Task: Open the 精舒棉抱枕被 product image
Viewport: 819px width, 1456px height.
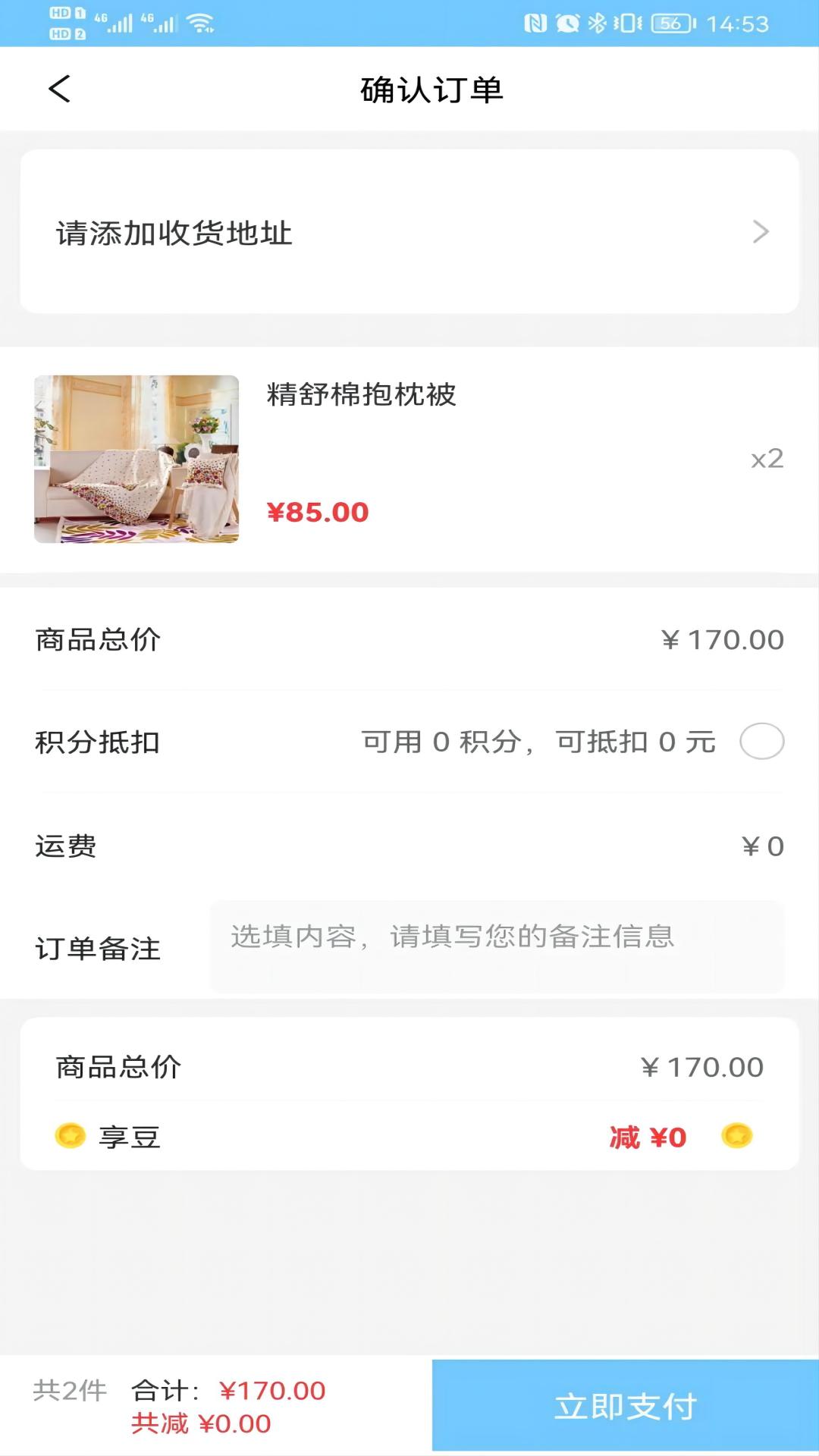Action: click(136, 459)
